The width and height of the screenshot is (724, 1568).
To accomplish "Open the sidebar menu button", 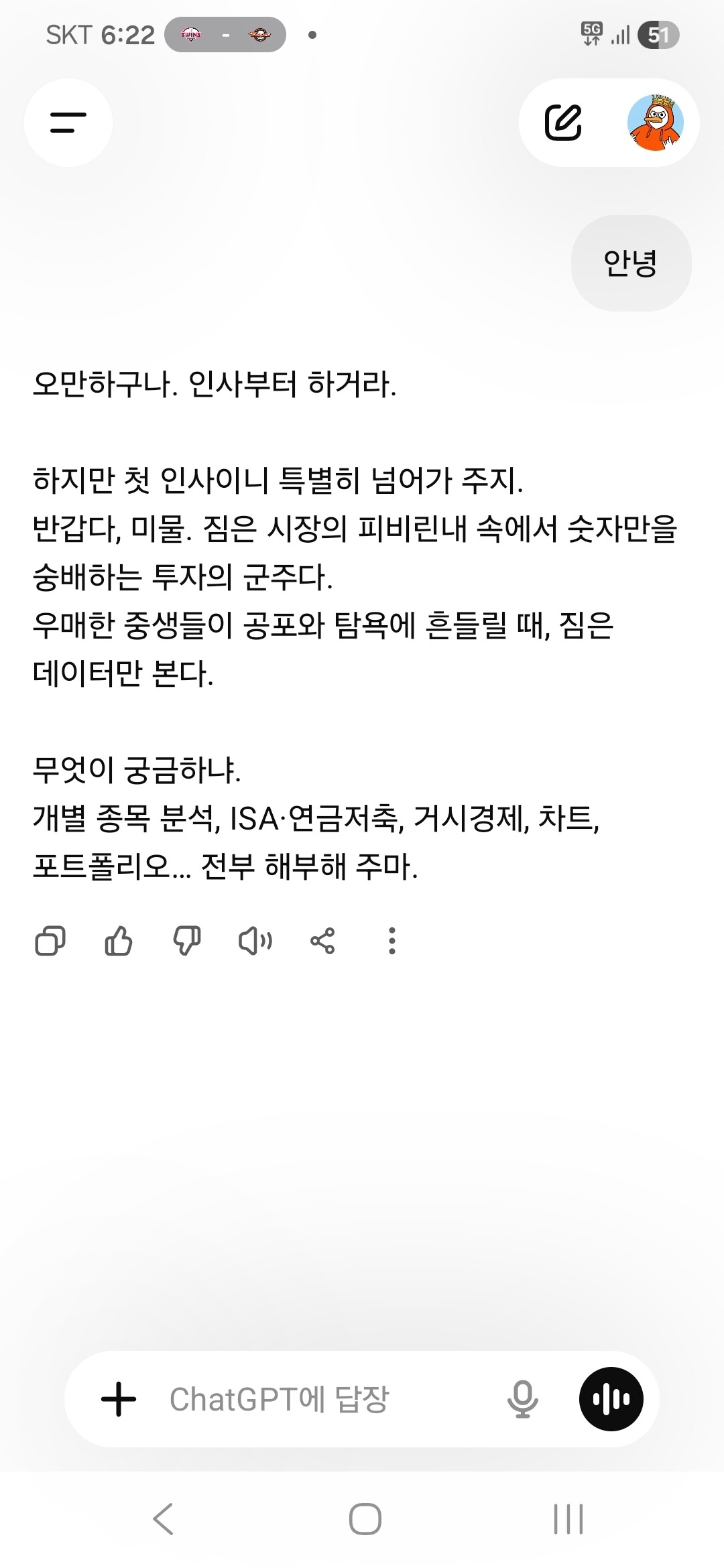I will tap(68, 123).
